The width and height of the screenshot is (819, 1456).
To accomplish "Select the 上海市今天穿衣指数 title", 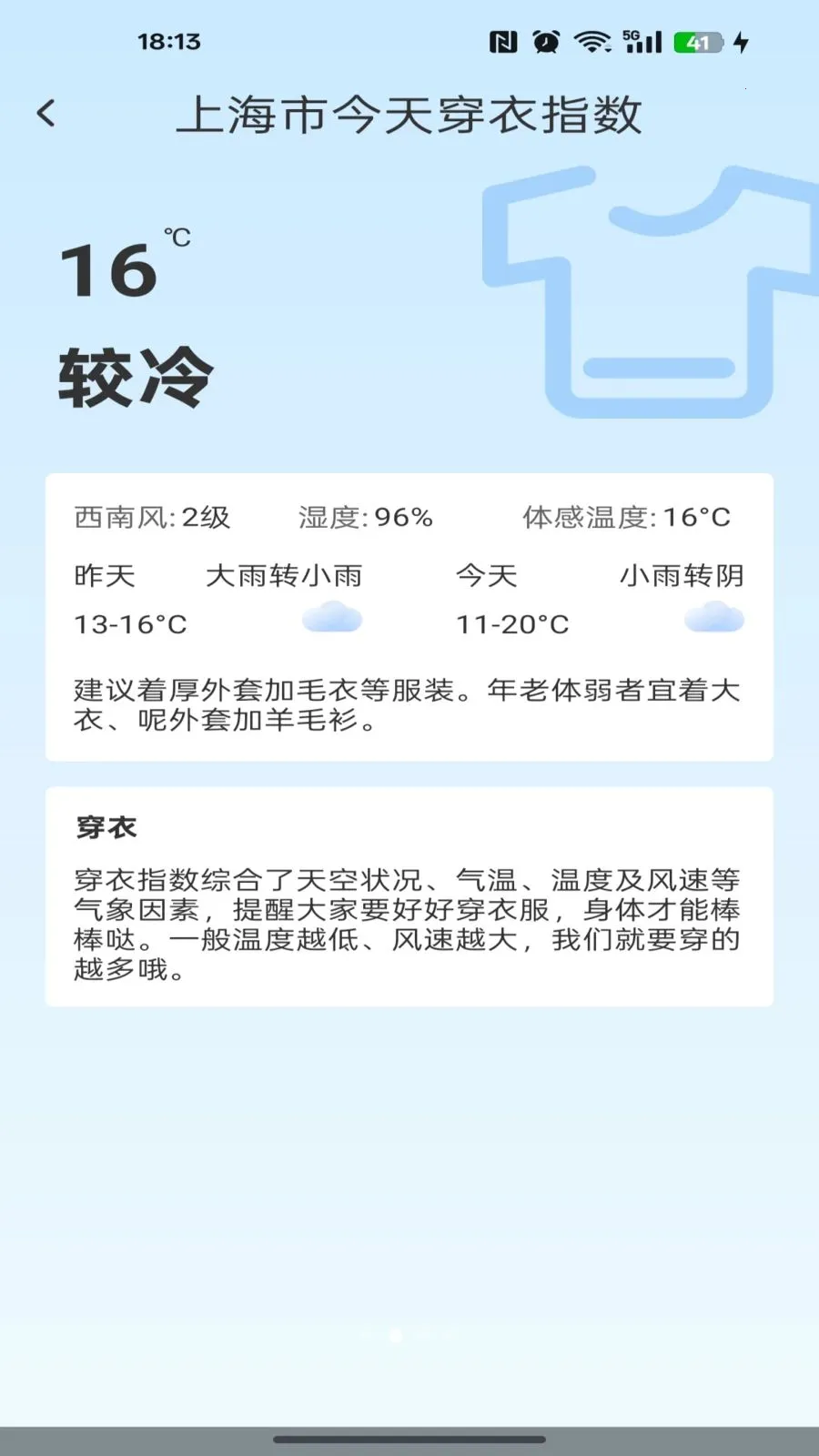I will [x=410, y=113].
